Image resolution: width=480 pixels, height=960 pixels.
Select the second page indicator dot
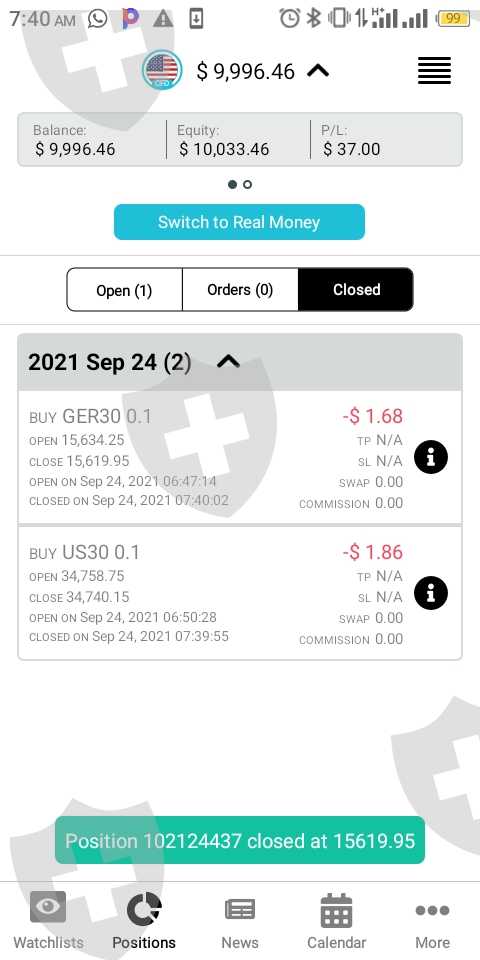tap(247, 184)
